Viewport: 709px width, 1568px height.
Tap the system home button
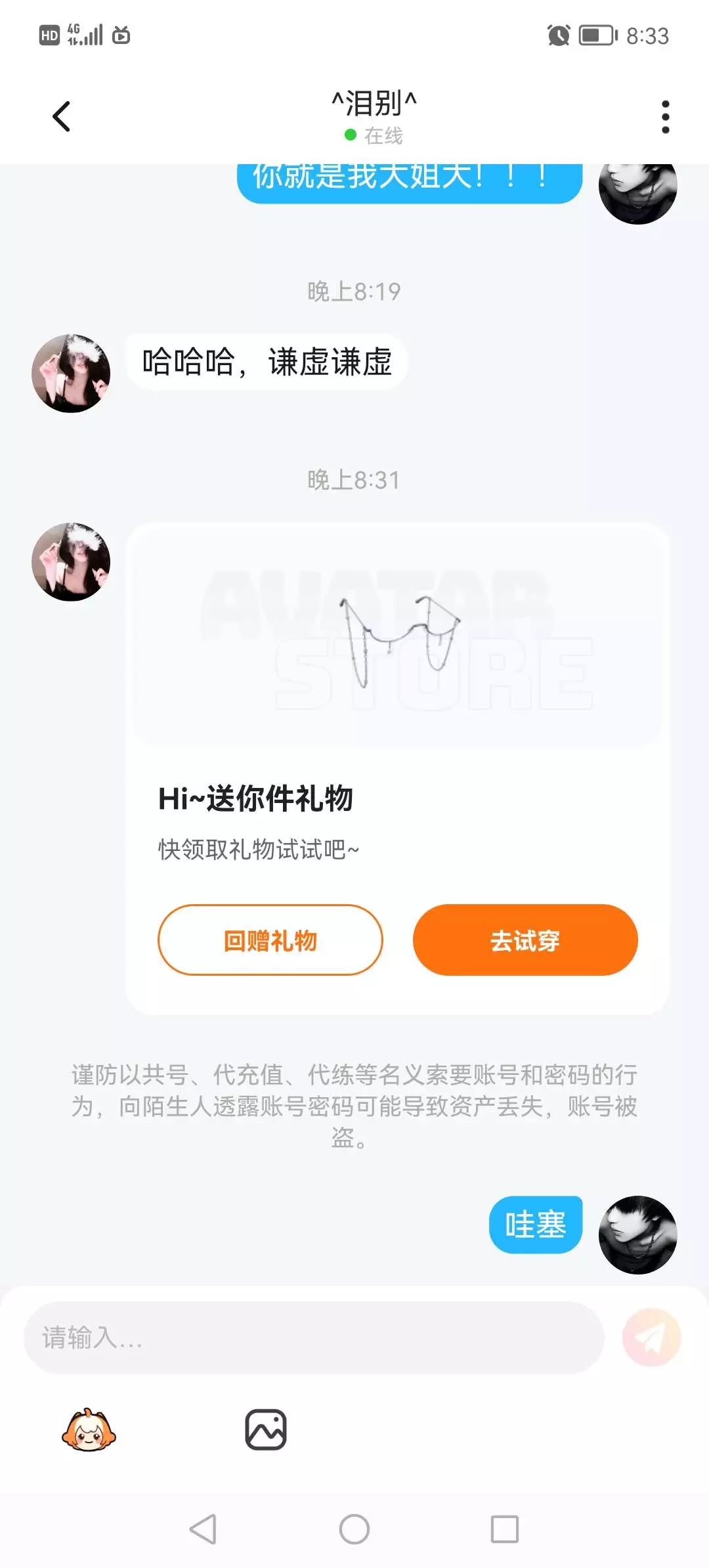[x=354, y=1529]
